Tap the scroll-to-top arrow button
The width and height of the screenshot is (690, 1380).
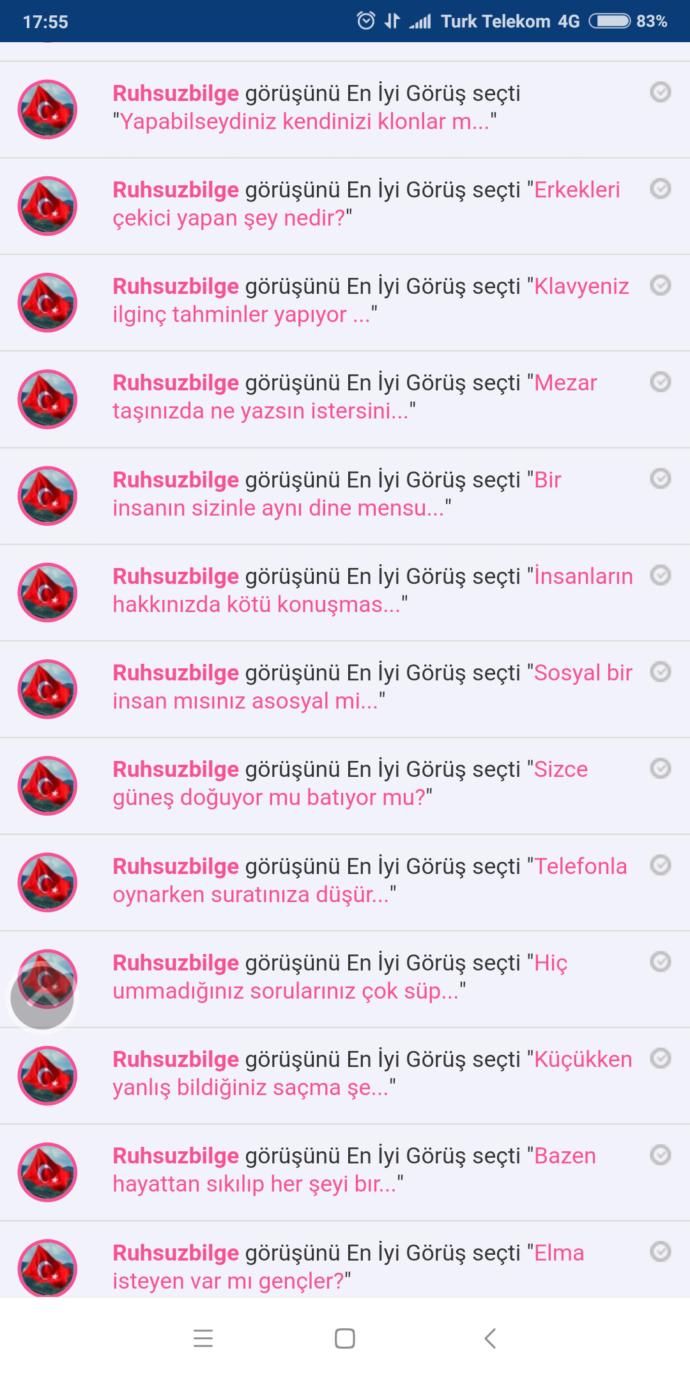pyautogui.click(x=42, y=998)
